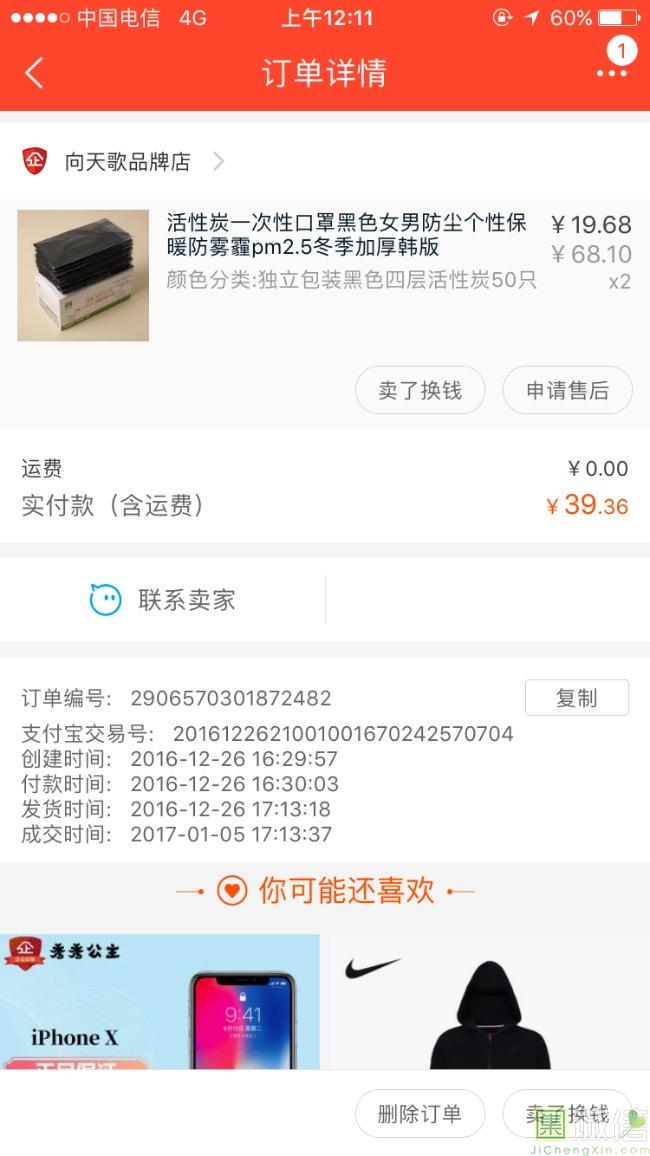This screenshot has width=650, height=1156.
Task: Go back from order details
Action: (x=34, y=73)
